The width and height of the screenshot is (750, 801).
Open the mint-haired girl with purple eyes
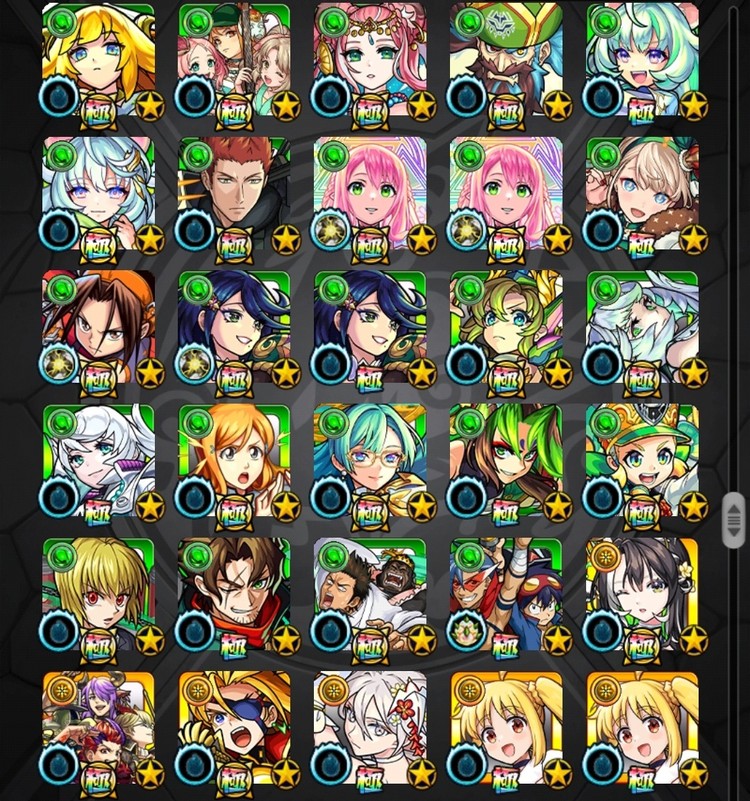pyautogui.click(x=642, y=58)
